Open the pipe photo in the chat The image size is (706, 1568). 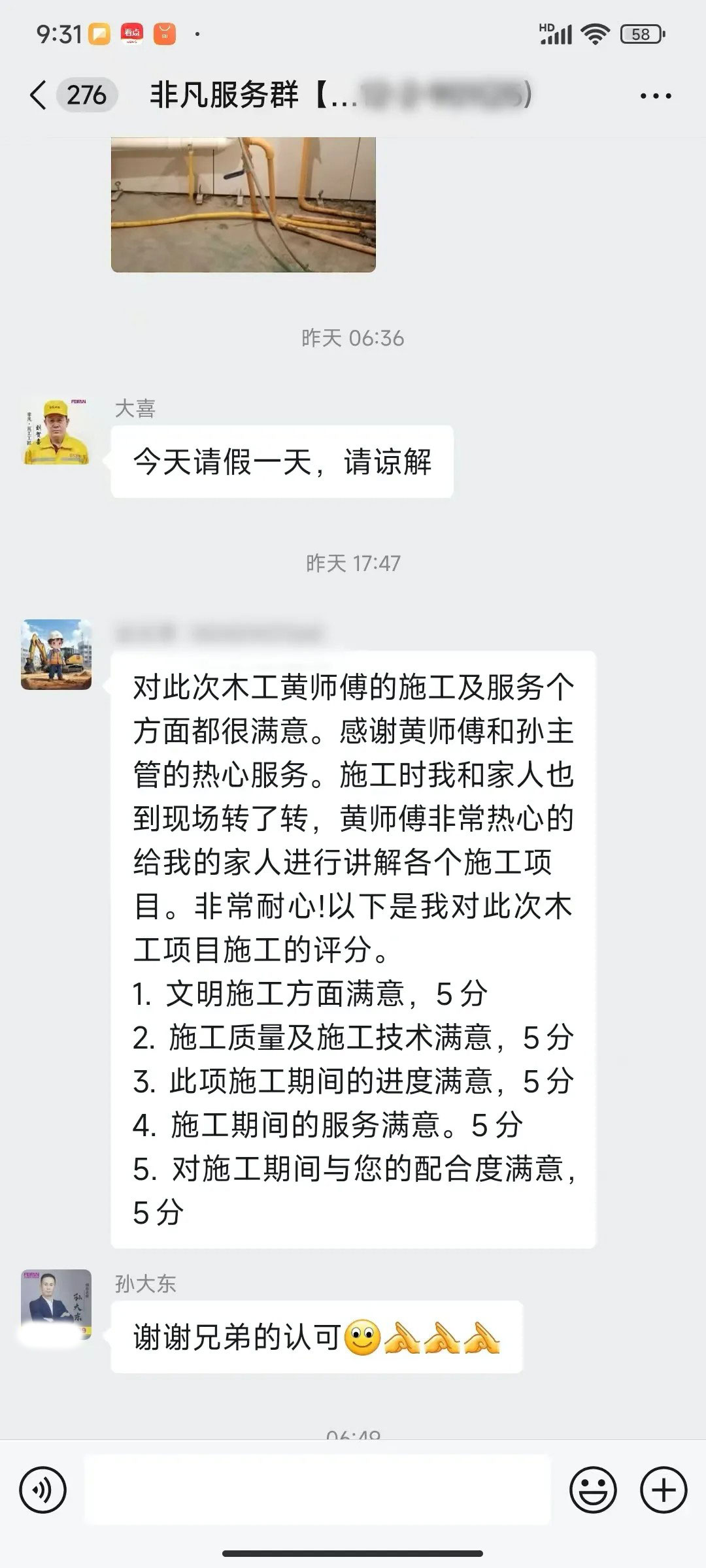pyautogui.click(x=243, y=204)
